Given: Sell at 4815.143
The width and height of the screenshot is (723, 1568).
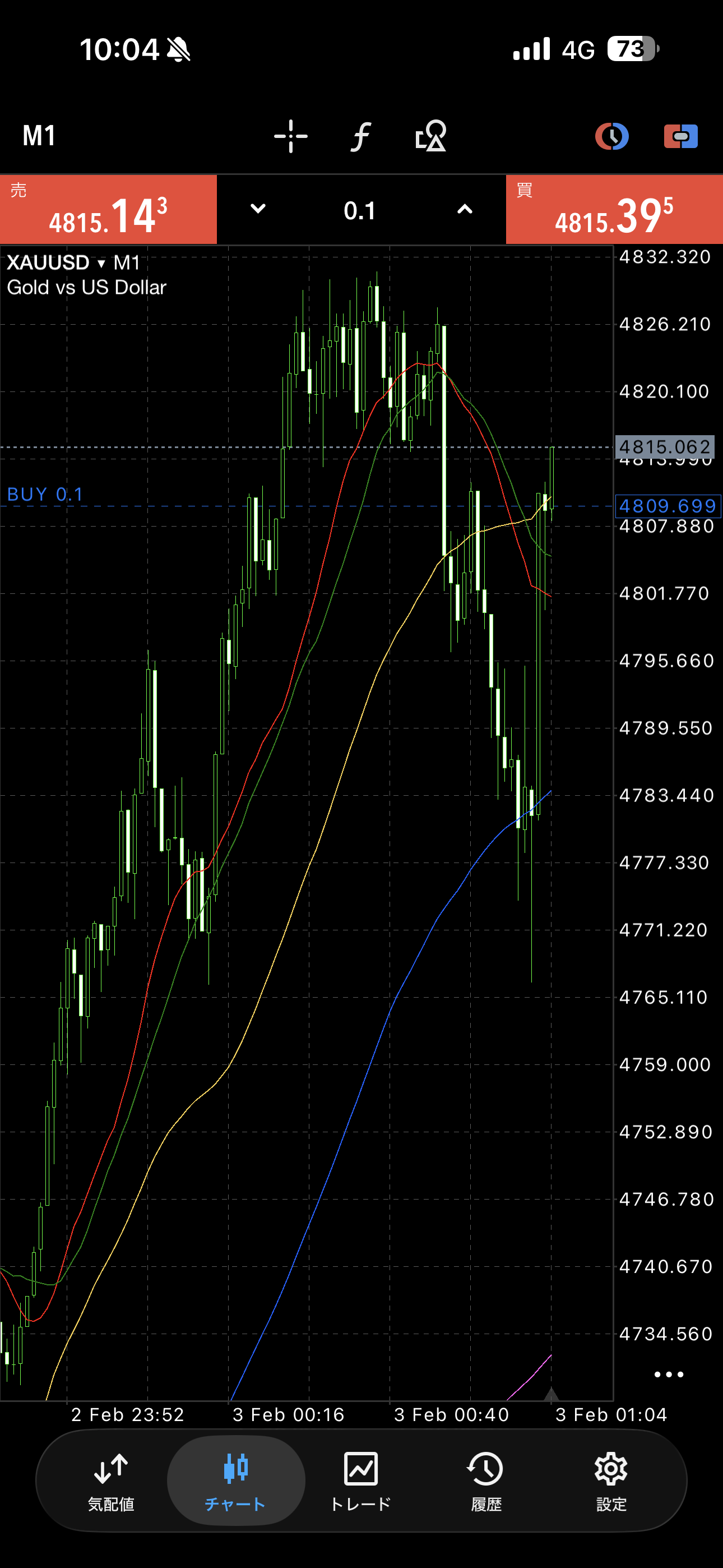Looking at the screenshot, I should (x=108, y=210).
